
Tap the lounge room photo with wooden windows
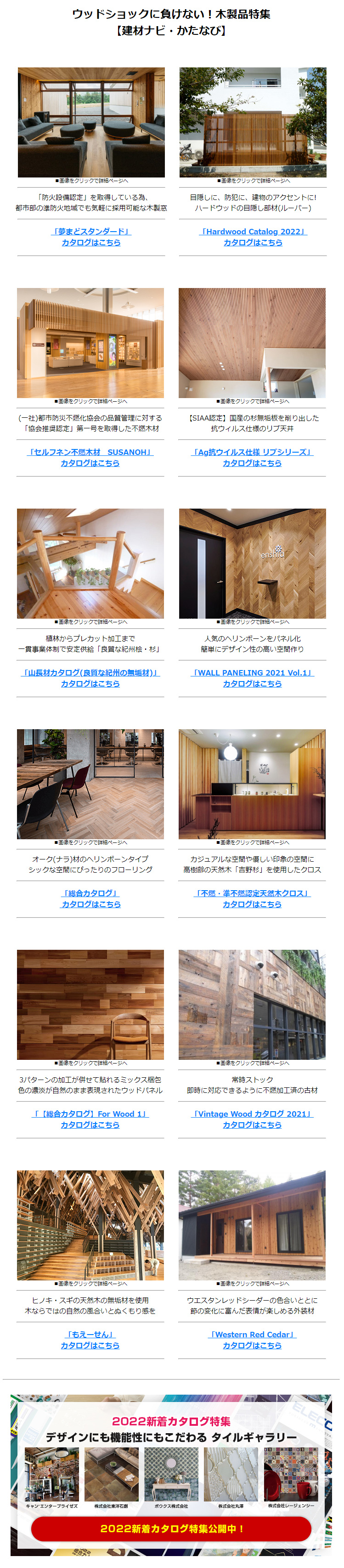tap(91, 122)
